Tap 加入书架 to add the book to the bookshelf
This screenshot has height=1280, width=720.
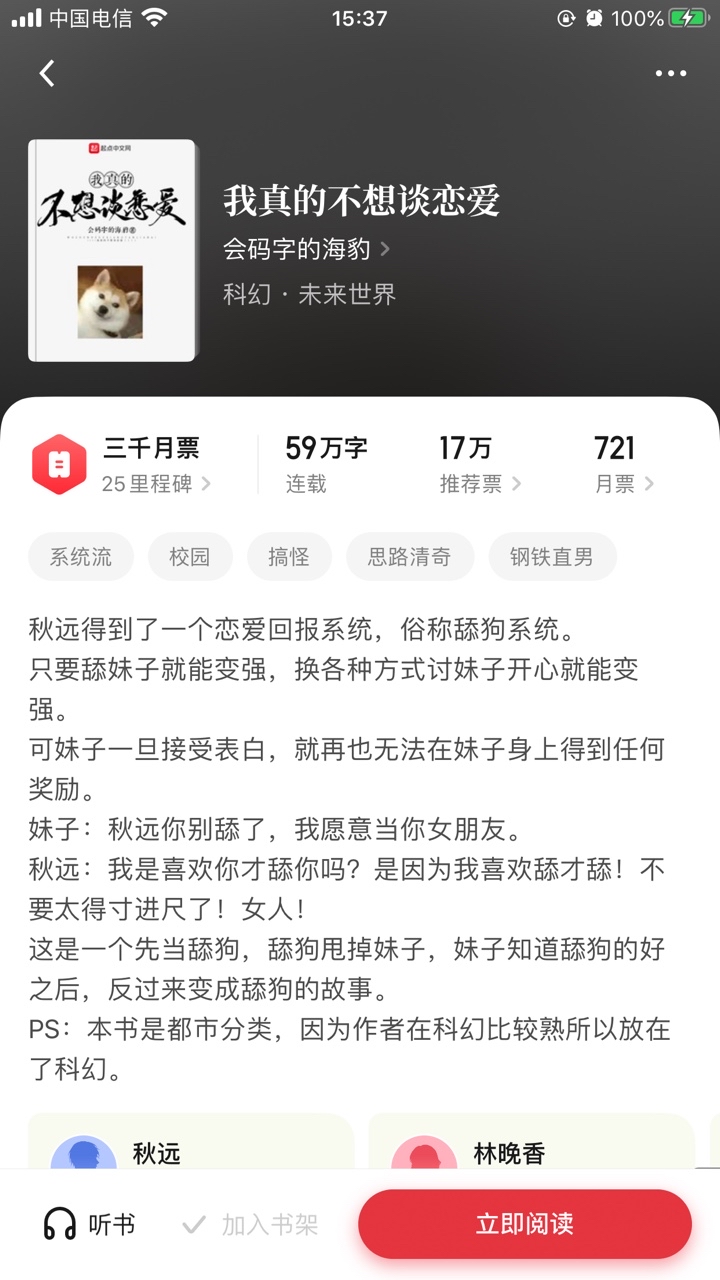(x=250, y=1224)
